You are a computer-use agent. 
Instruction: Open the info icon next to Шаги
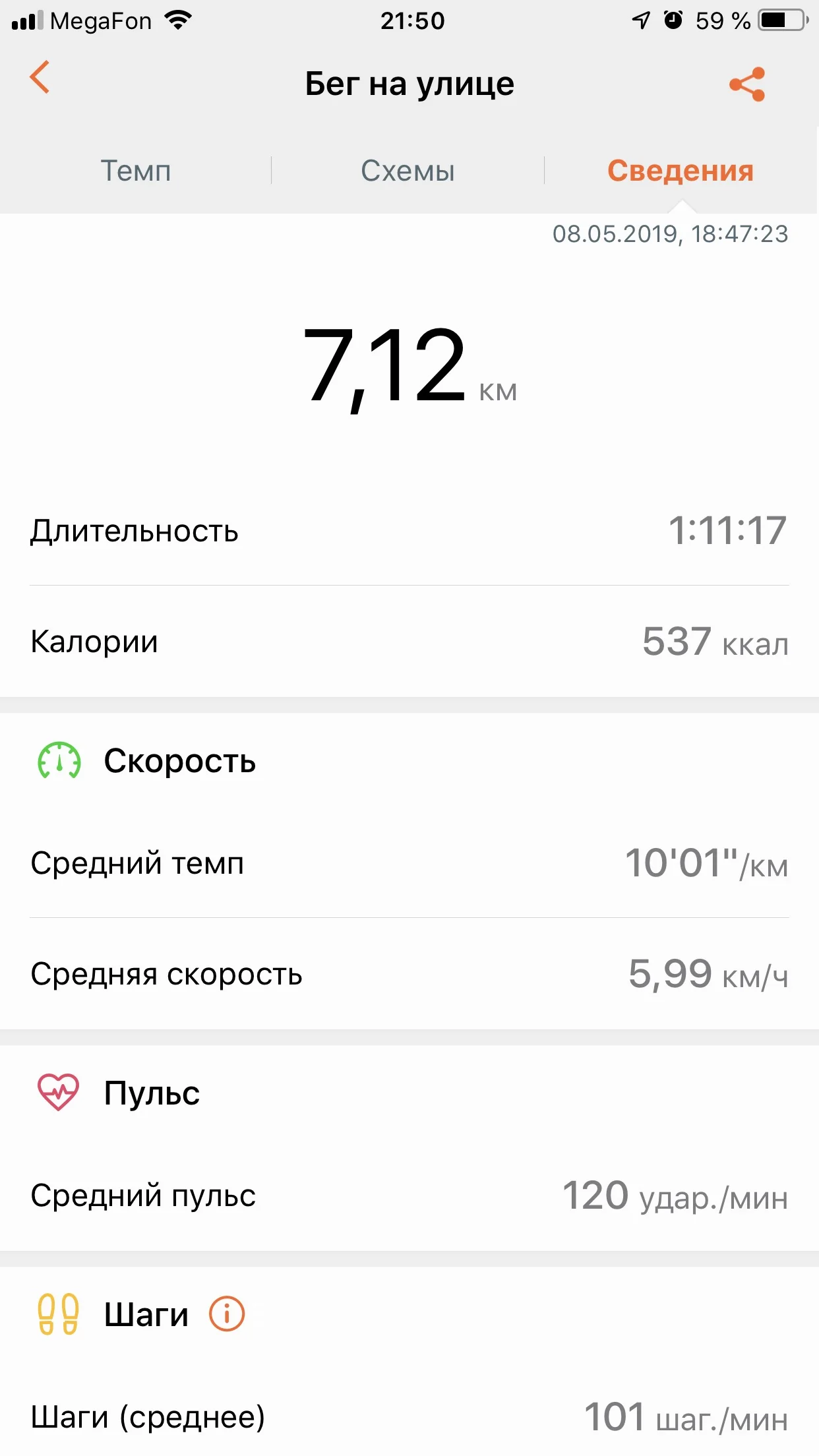click(x=226, y=1314)
